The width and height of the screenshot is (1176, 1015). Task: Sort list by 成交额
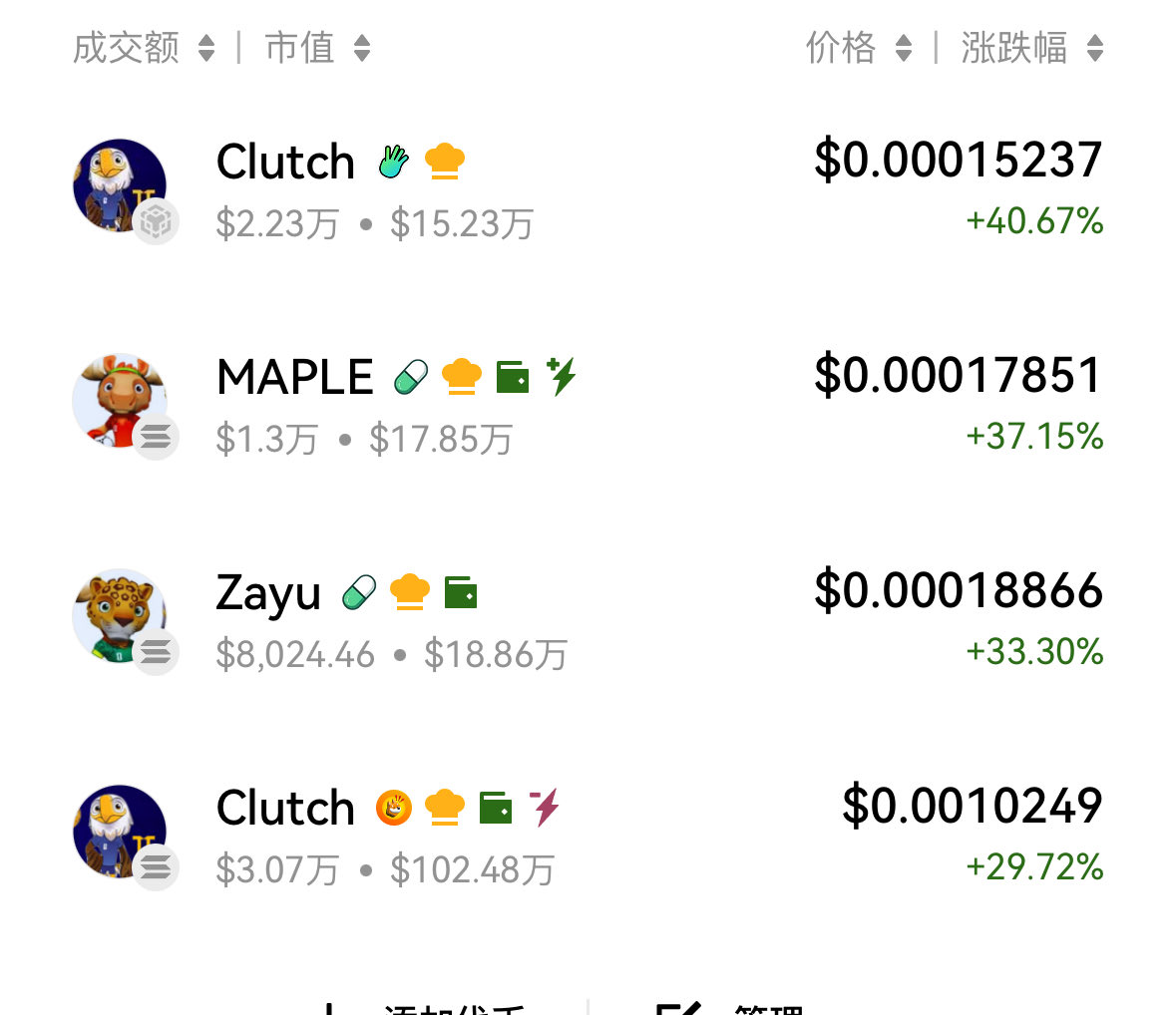[x=143, y=48]
